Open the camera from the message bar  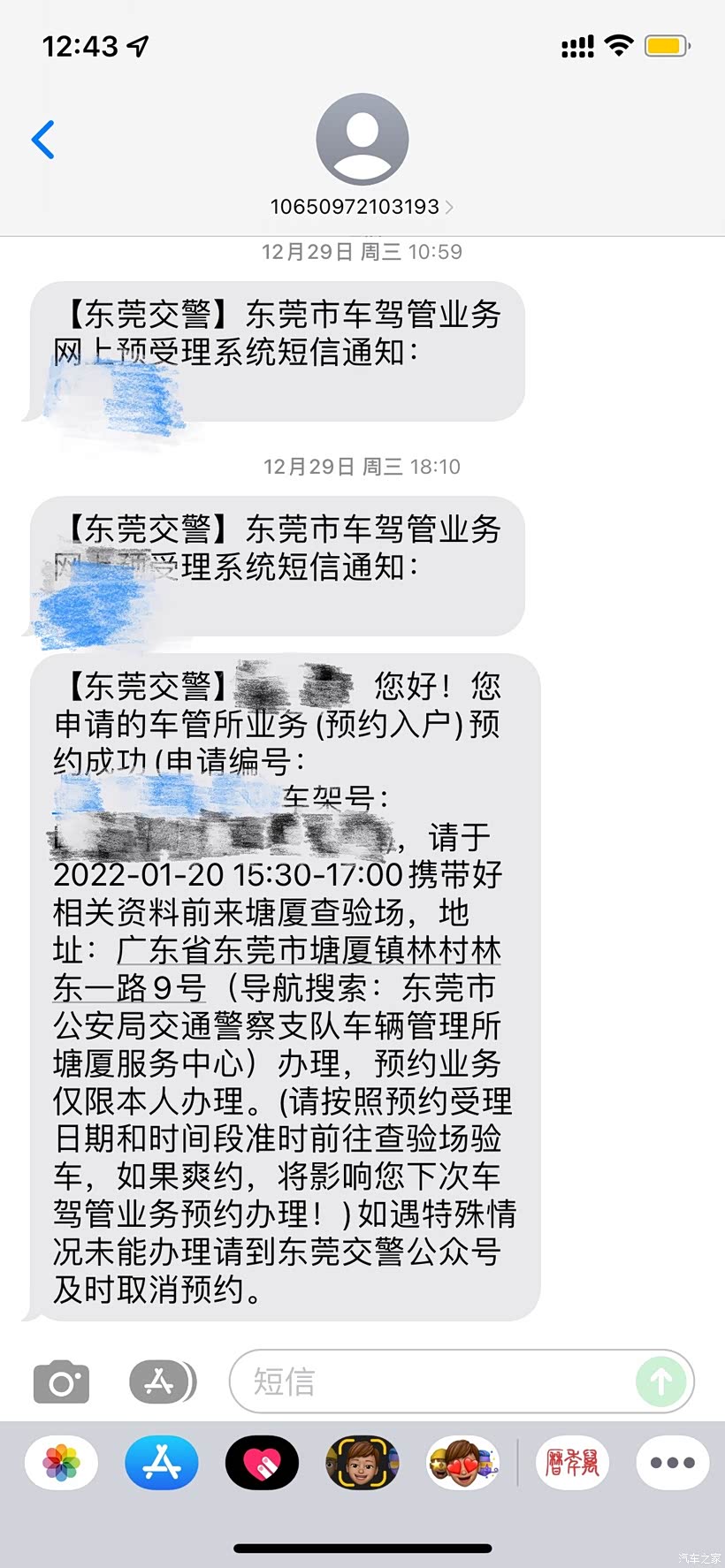pyautogui.click(x=59, y=1381)
